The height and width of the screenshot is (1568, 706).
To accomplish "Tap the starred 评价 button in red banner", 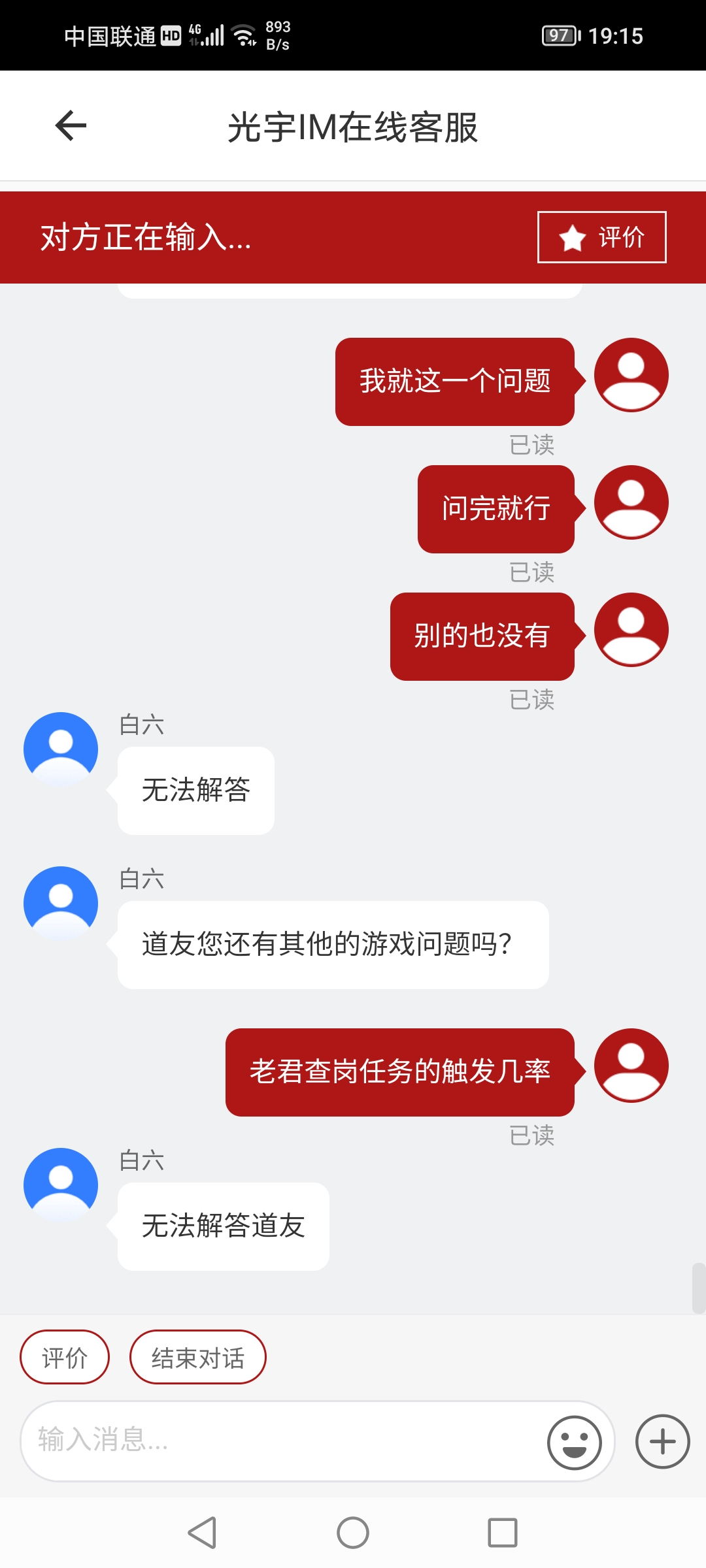I will (x=601, y=237).
